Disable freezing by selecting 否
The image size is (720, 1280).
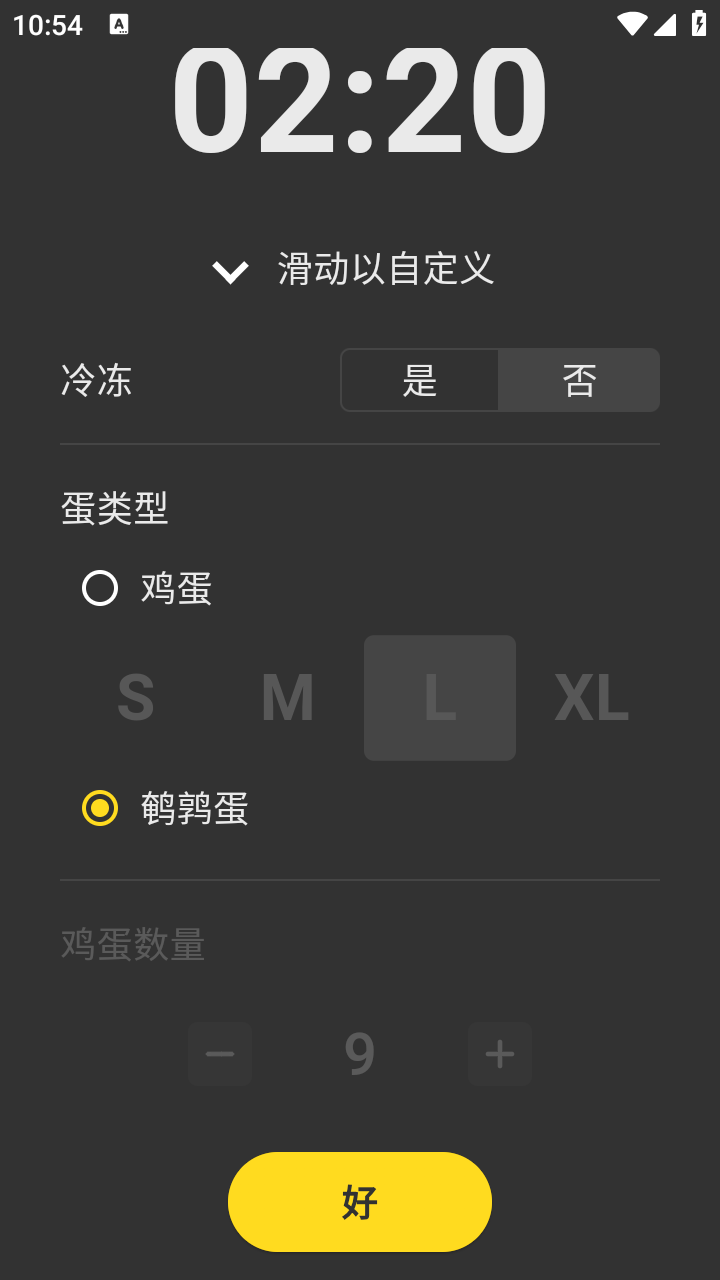point(580,380)
